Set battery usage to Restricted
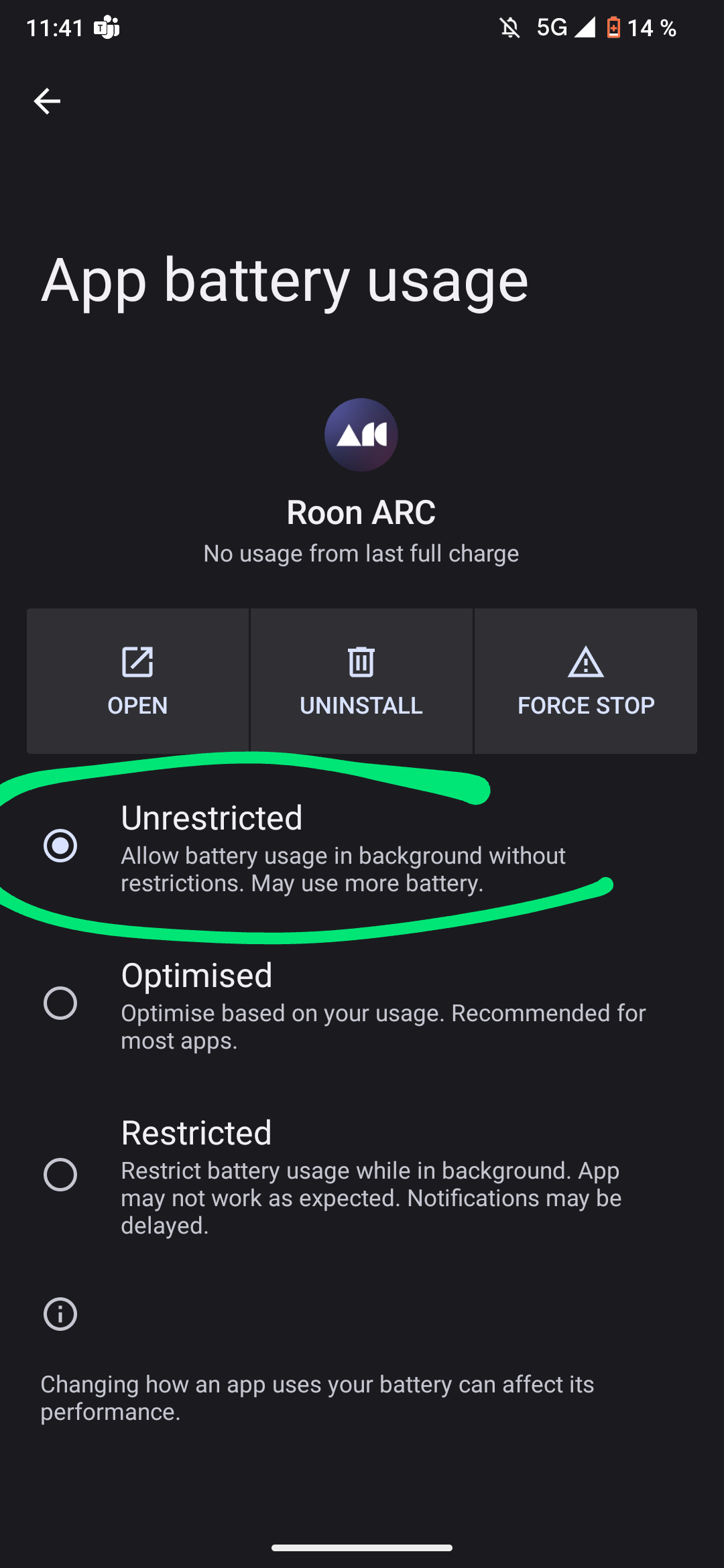The width and height of the screenshot is (724, 1568). click(x=362, y=1175)
